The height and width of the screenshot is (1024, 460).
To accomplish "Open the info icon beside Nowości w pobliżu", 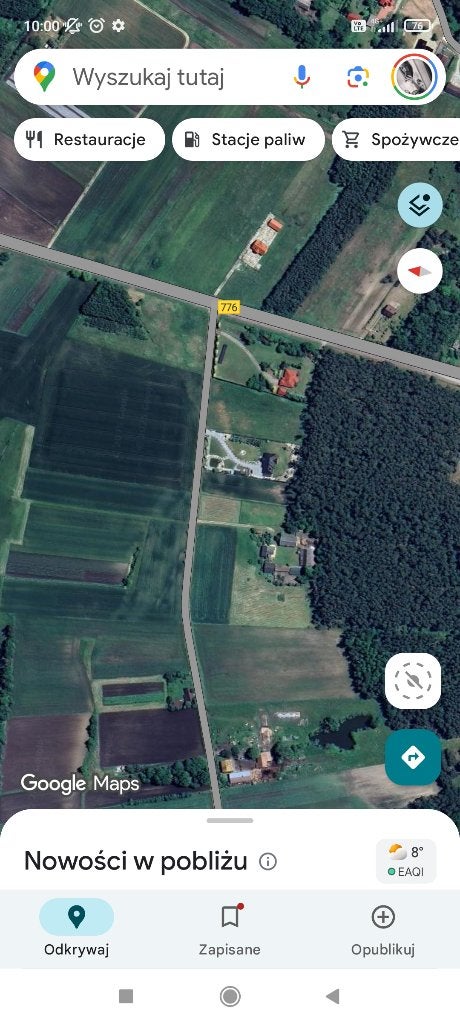I will click(x=268, y=861).
